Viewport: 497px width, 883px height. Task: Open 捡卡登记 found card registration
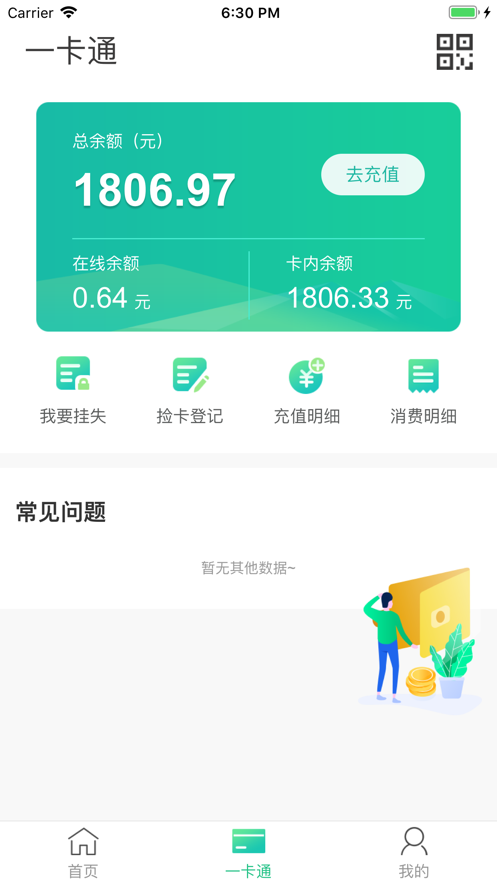click(x=190, y=390)
